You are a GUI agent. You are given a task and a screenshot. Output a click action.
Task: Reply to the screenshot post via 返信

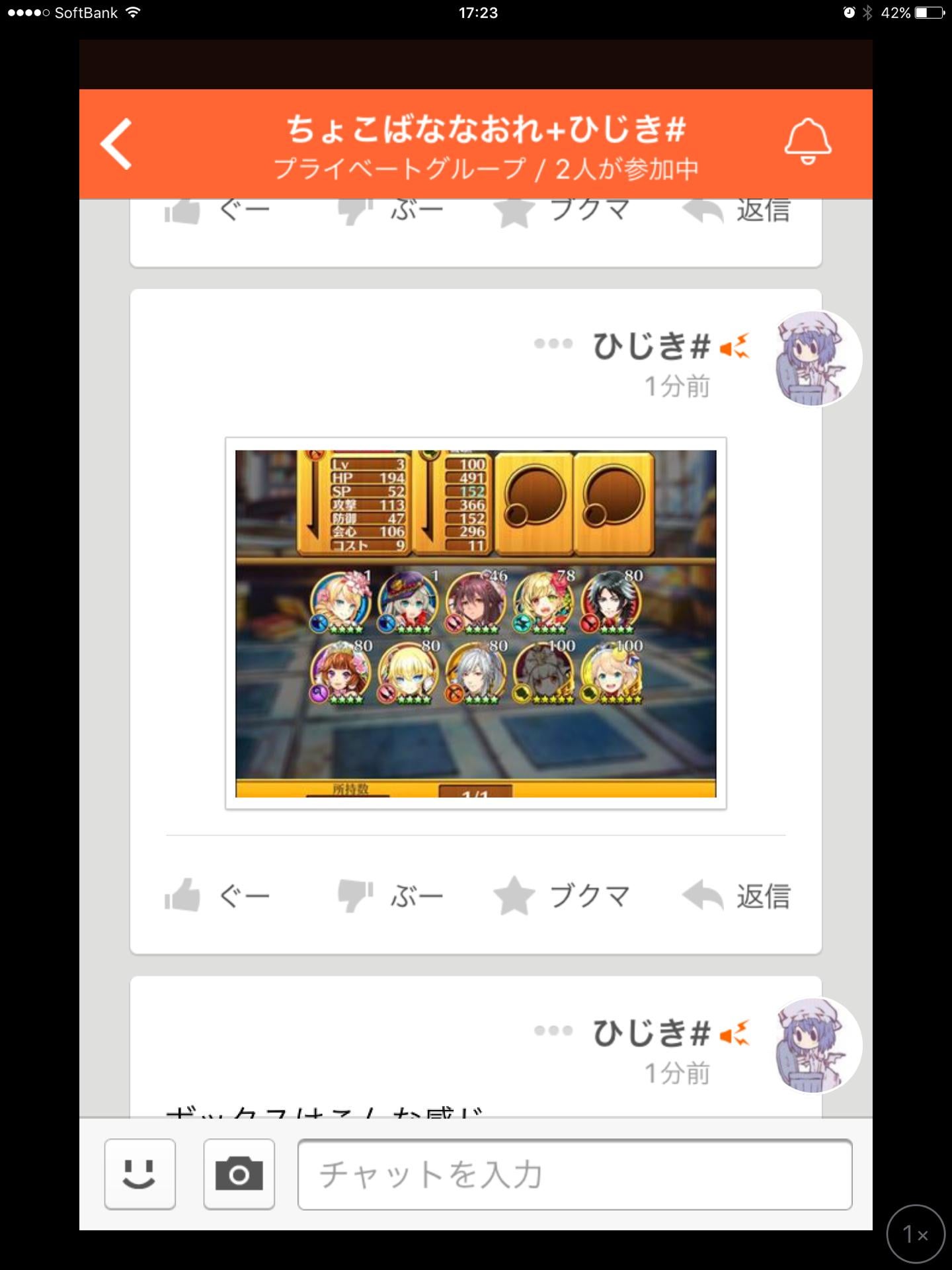click(x=737, y=896)
